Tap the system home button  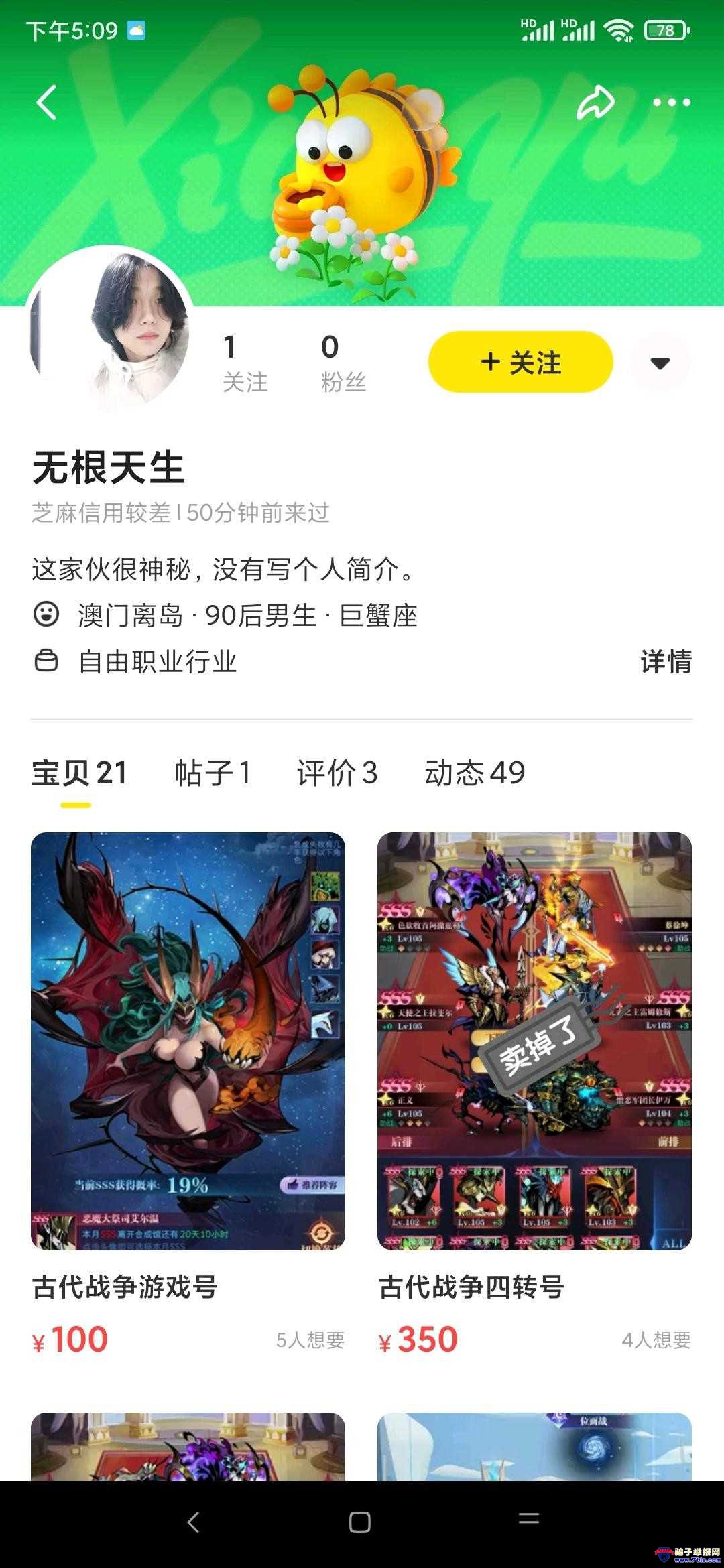pyautogui.click(x=360, y=1522)
